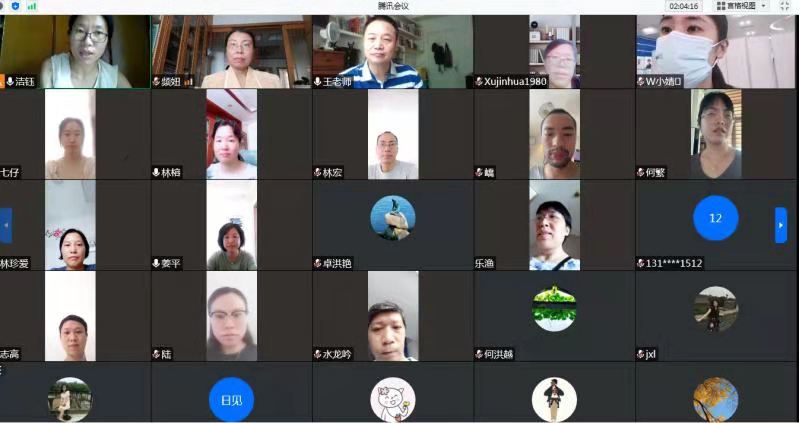799x423 pixels.
Task: Select 何繁's video tile
Action: pos(716,133)
